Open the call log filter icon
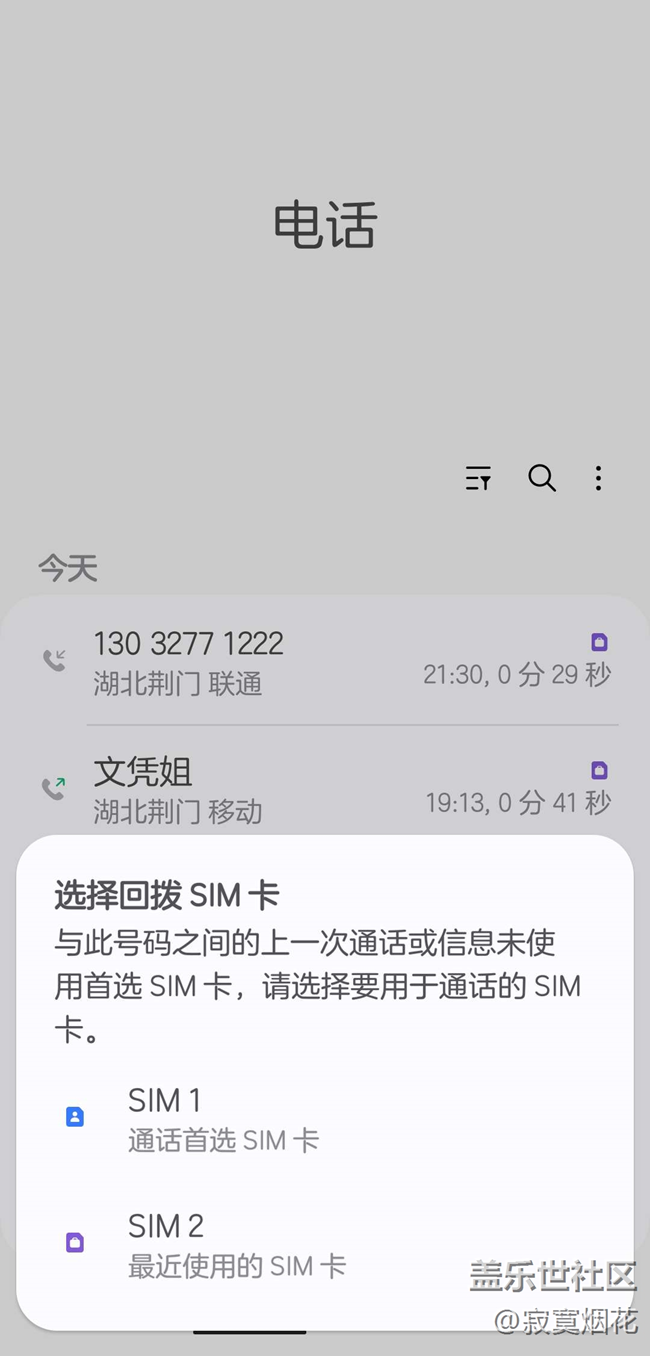The image size is (650, 1356). pos(478,479)
